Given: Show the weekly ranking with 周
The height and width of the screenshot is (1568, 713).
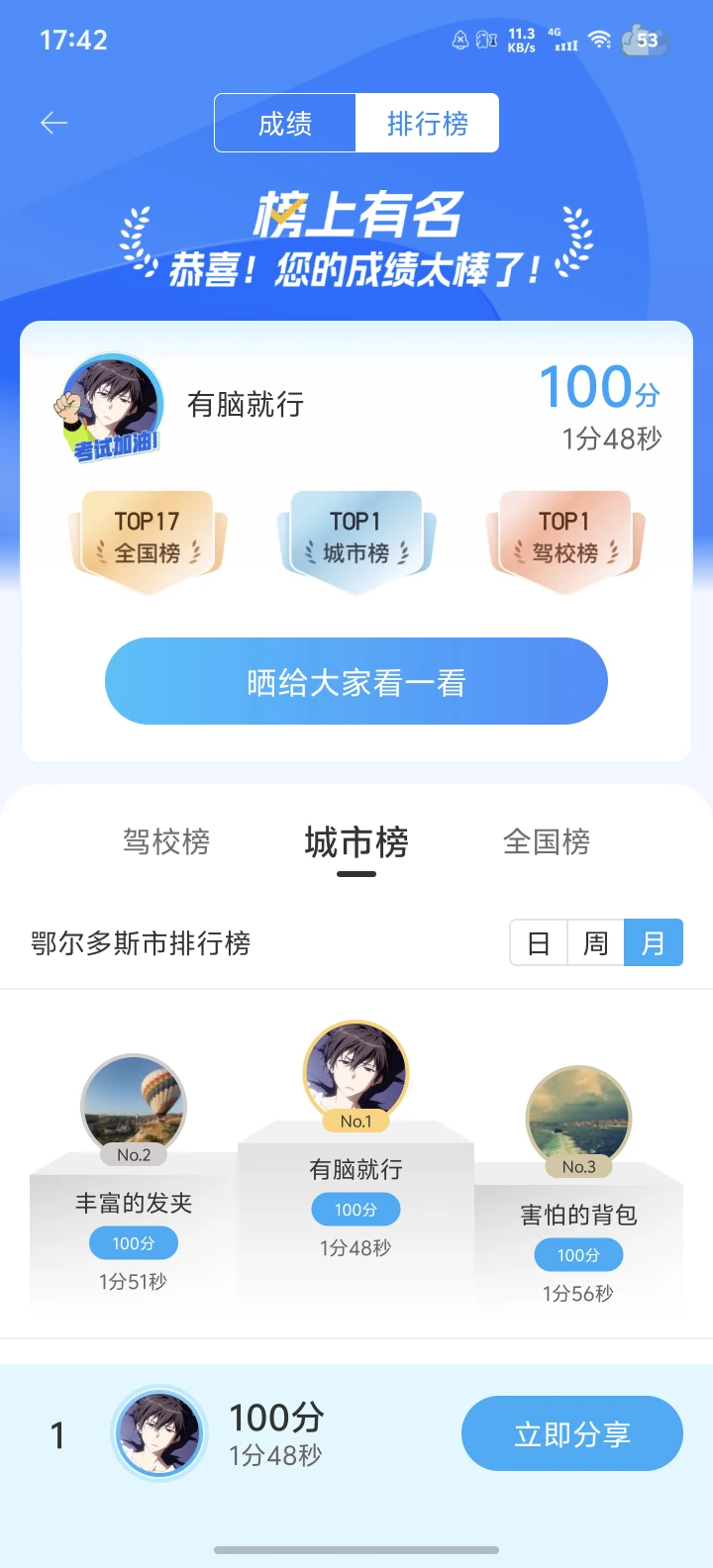Looking at the screenshot, I should click(x=596, y=943).
